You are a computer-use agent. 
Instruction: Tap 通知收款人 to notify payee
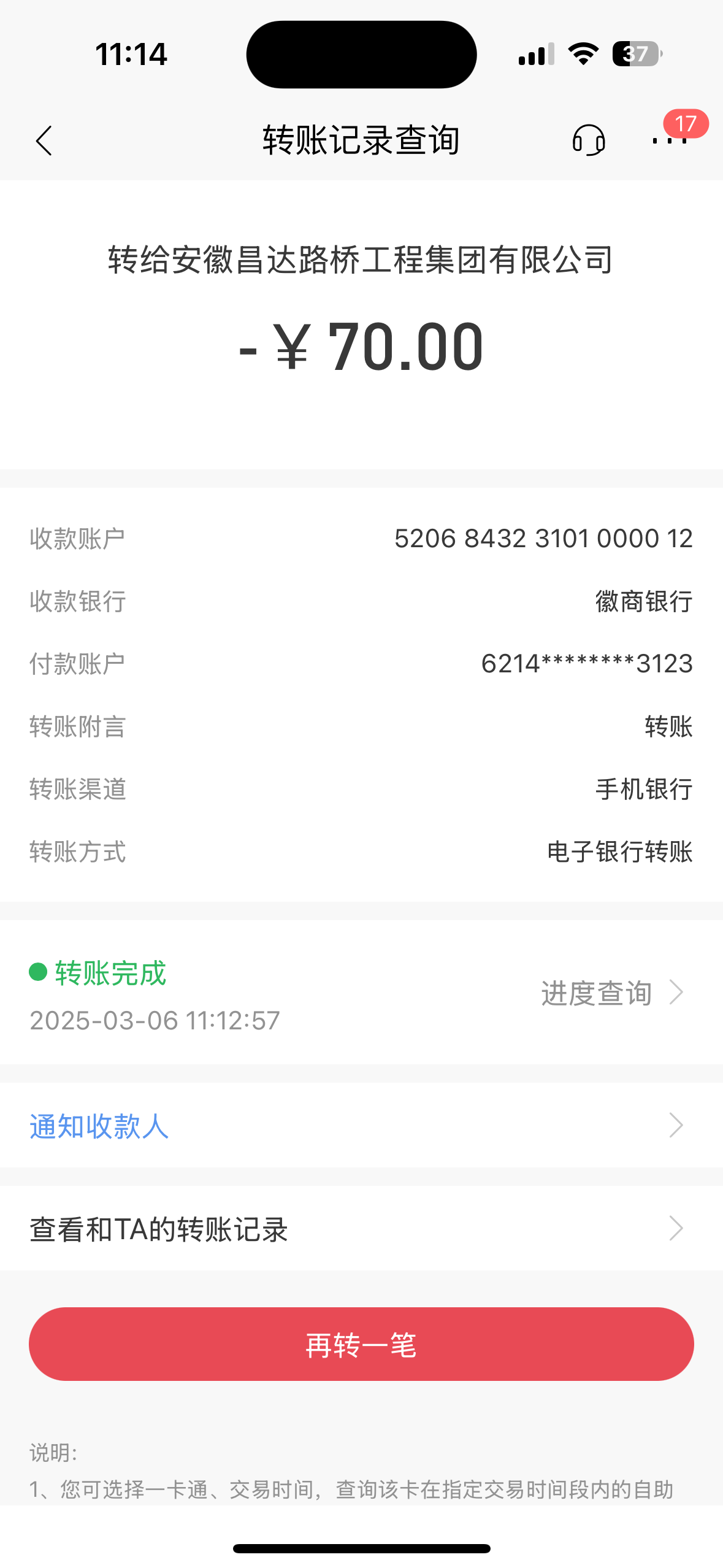(361, 1126)
